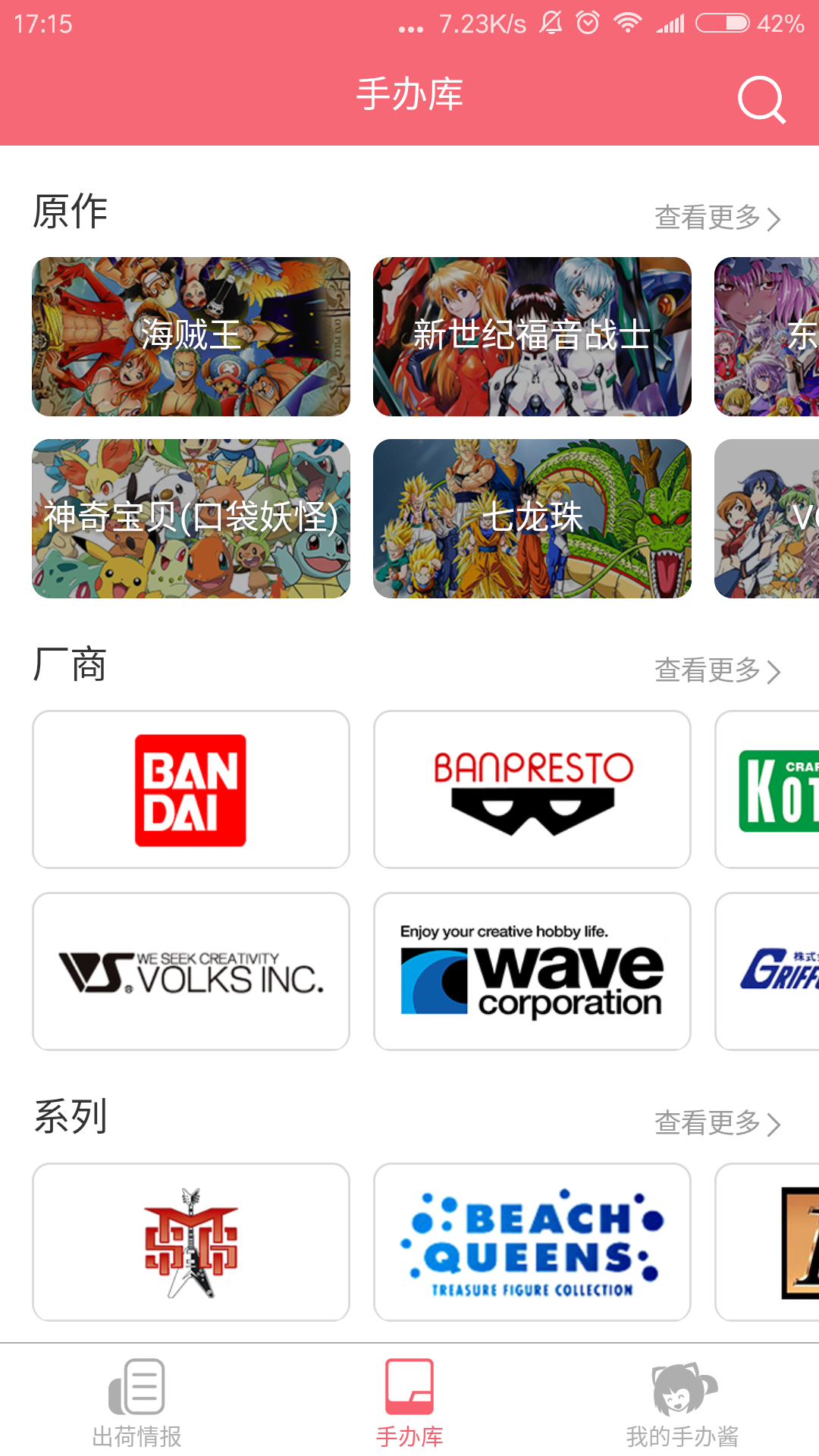The image size is (819, 1456).
Task: Select the Volks Inc. card
Action: coord(191,971)
